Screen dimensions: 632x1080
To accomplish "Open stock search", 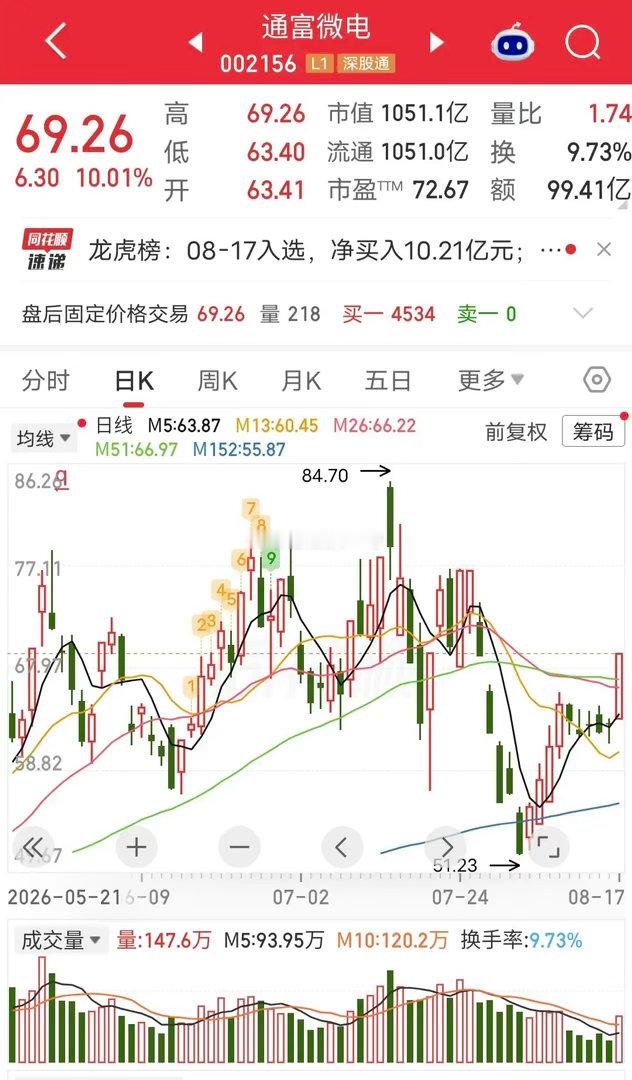I will [582, 42].
